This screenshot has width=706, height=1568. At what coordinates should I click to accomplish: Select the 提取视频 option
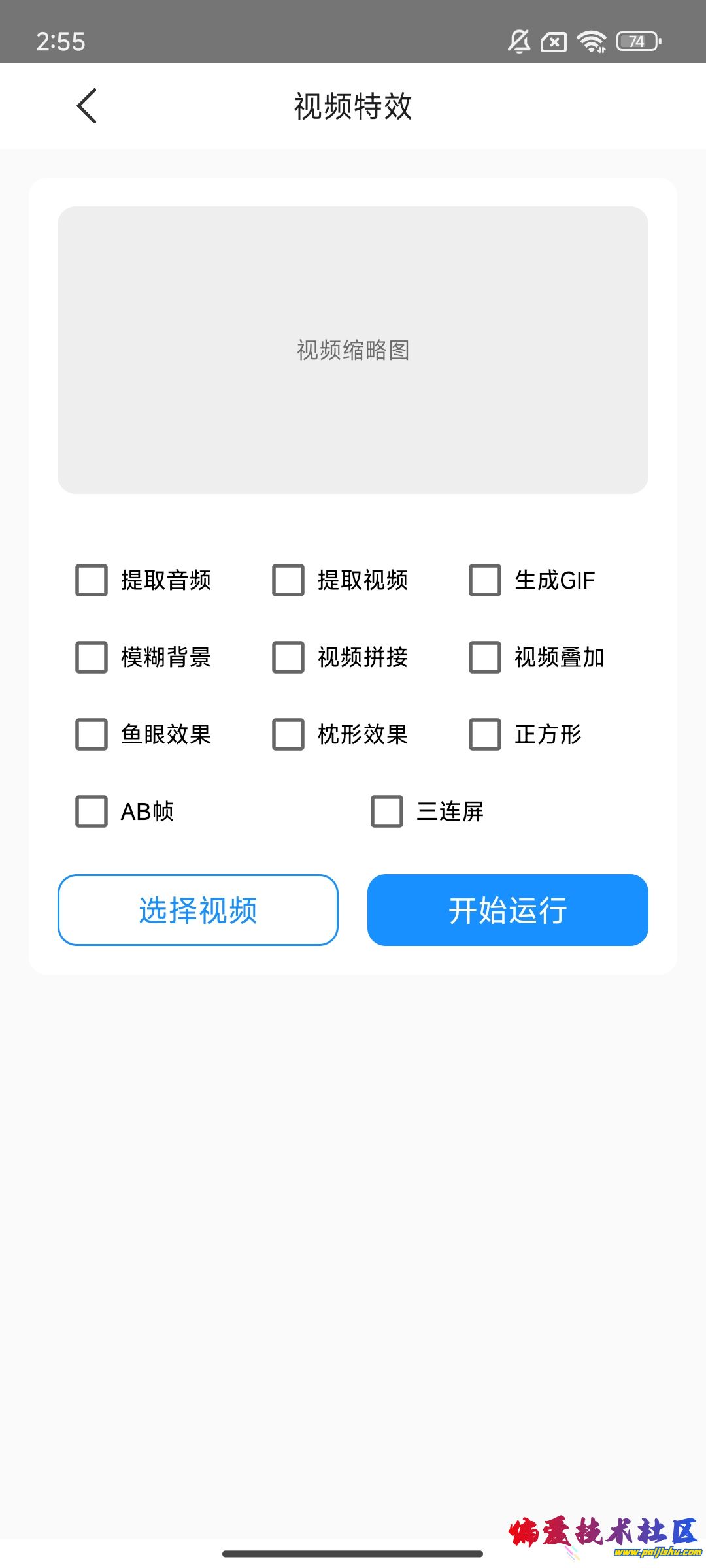point(289,580)
